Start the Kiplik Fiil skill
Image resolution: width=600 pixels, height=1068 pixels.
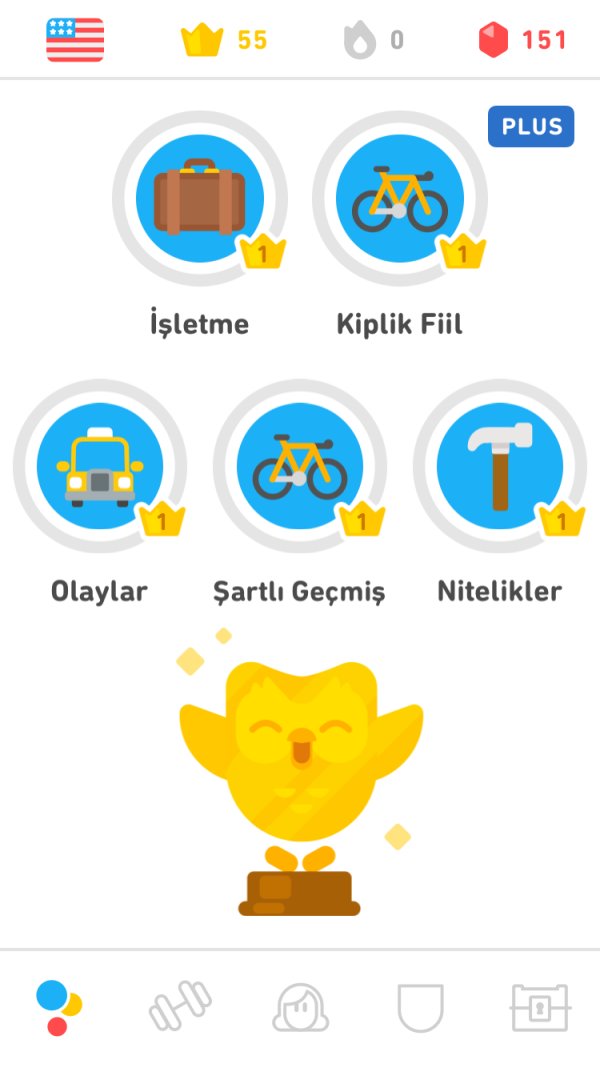pos(399,198)
